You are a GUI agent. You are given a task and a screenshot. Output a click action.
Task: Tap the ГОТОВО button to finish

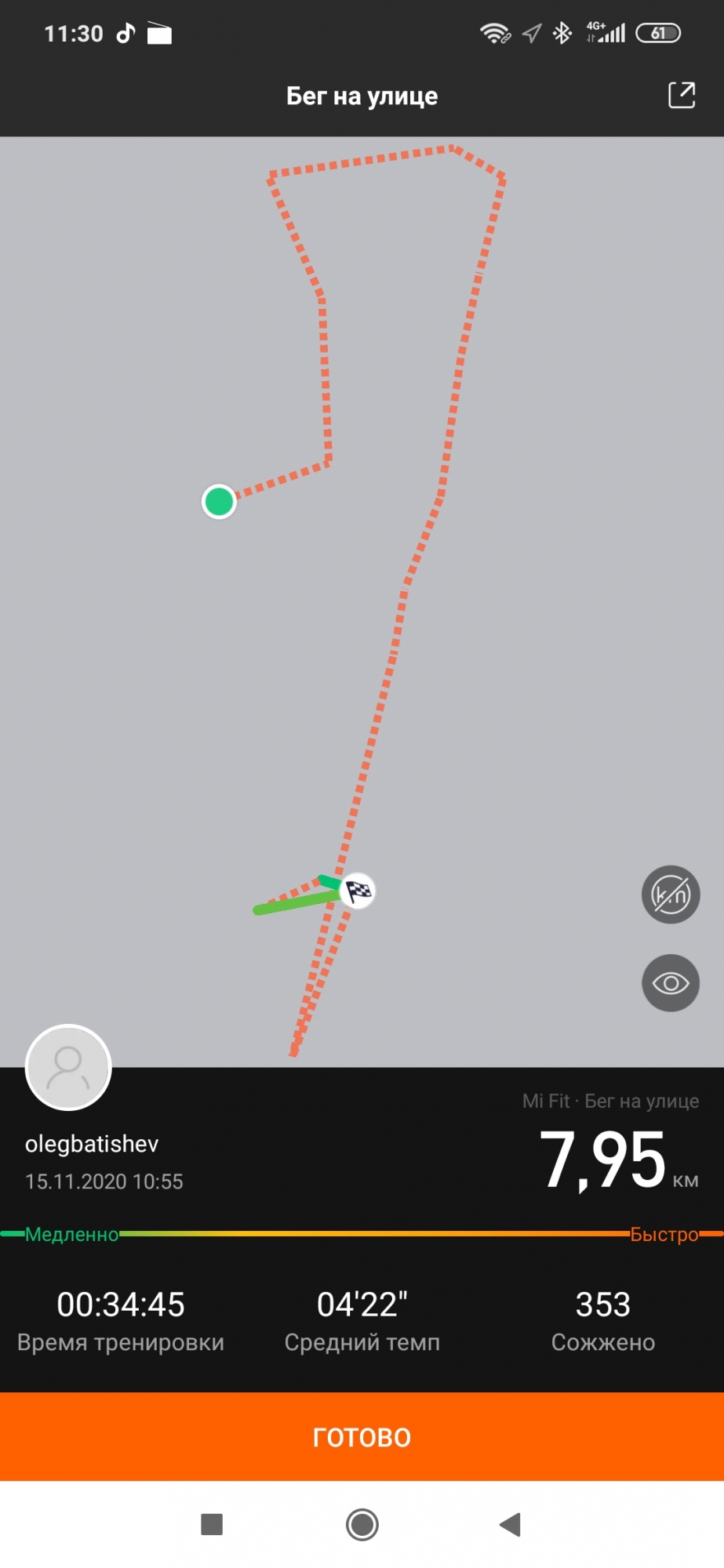(362, 1436)
